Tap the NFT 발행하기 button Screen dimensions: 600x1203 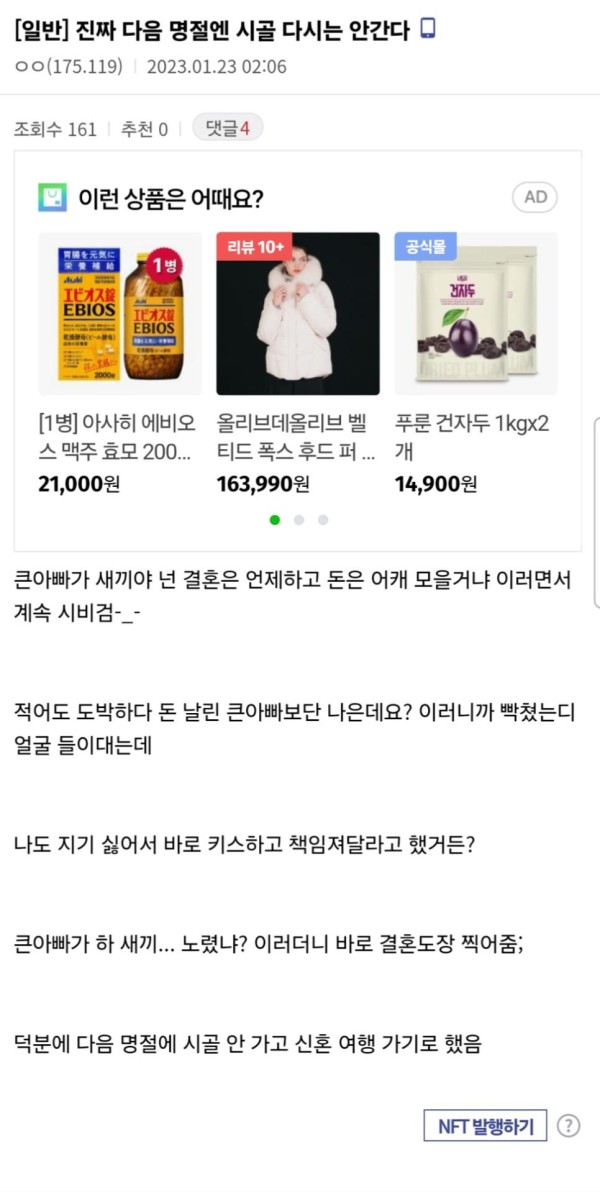[x=485, y=1125]
